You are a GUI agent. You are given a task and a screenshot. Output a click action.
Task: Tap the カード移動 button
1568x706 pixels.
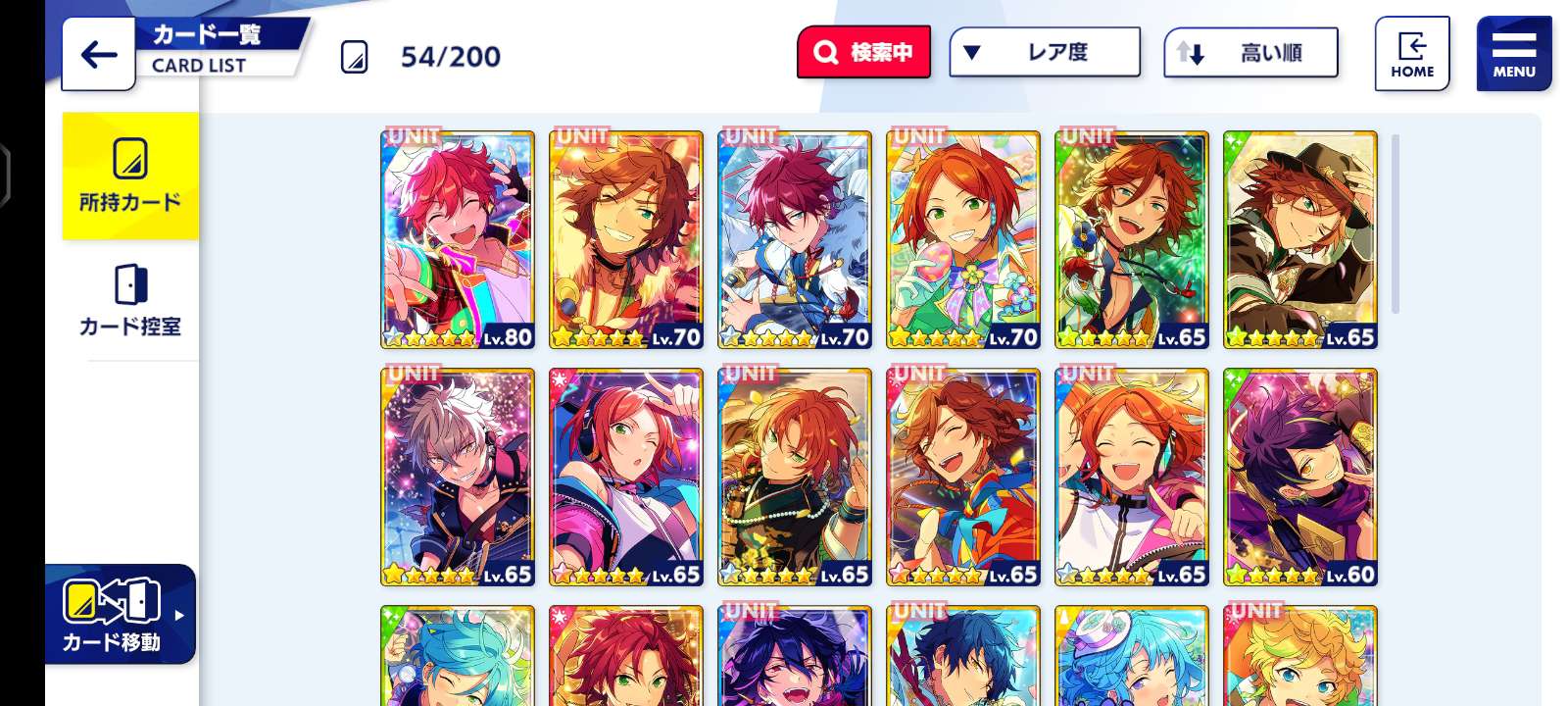120,615
